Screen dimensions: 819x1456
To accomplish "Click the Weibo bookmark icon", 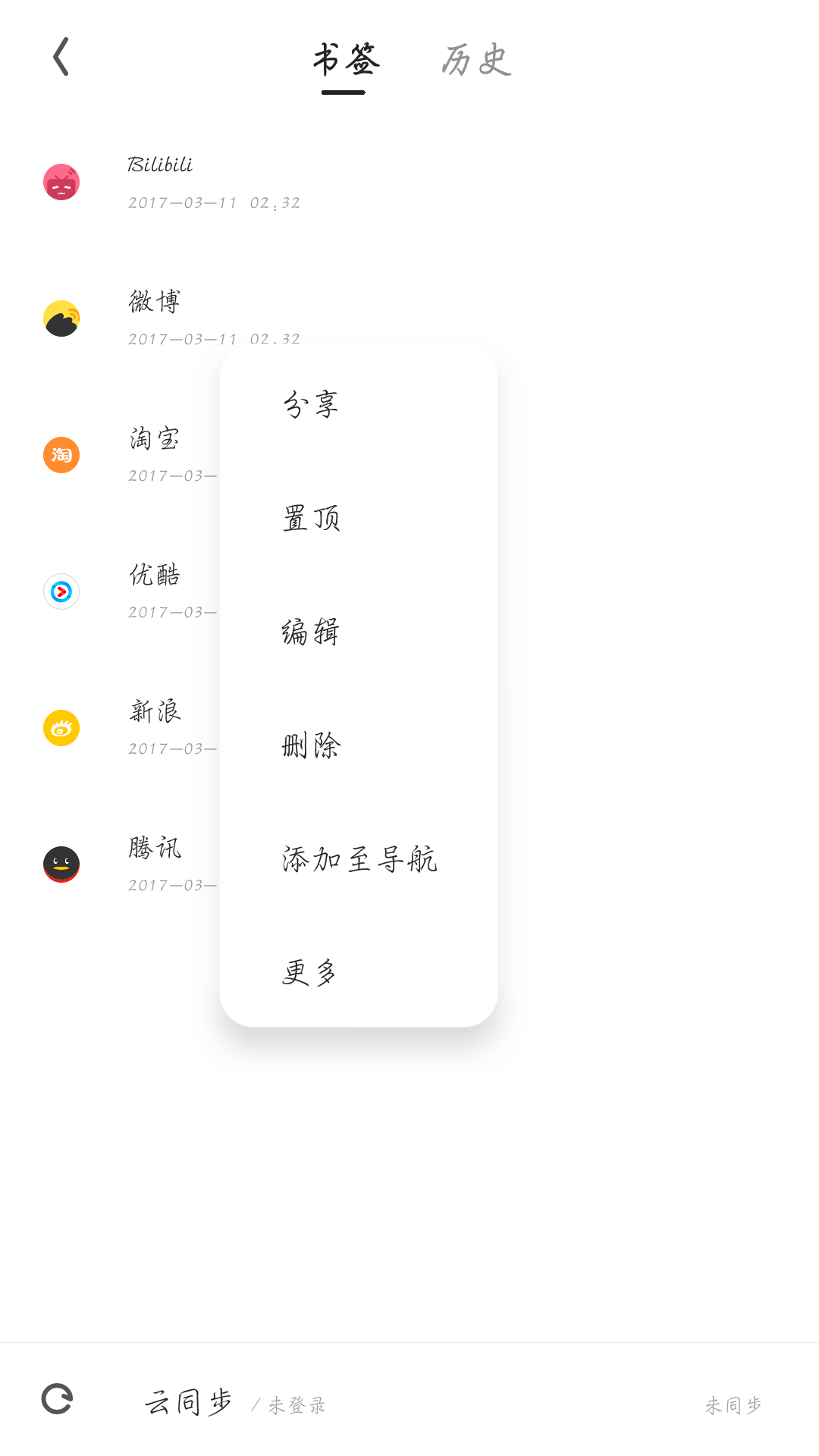I will (61, 318).
